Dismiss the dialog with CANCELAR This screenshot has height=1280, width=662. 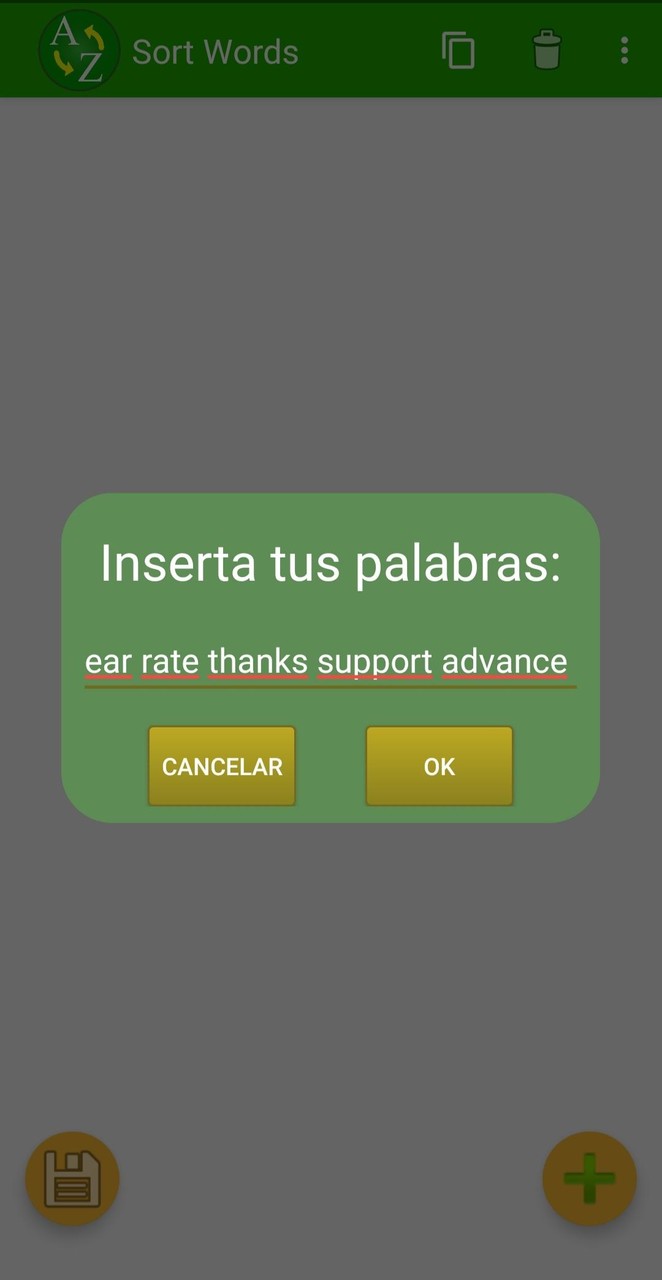click(x=222, y=766)
